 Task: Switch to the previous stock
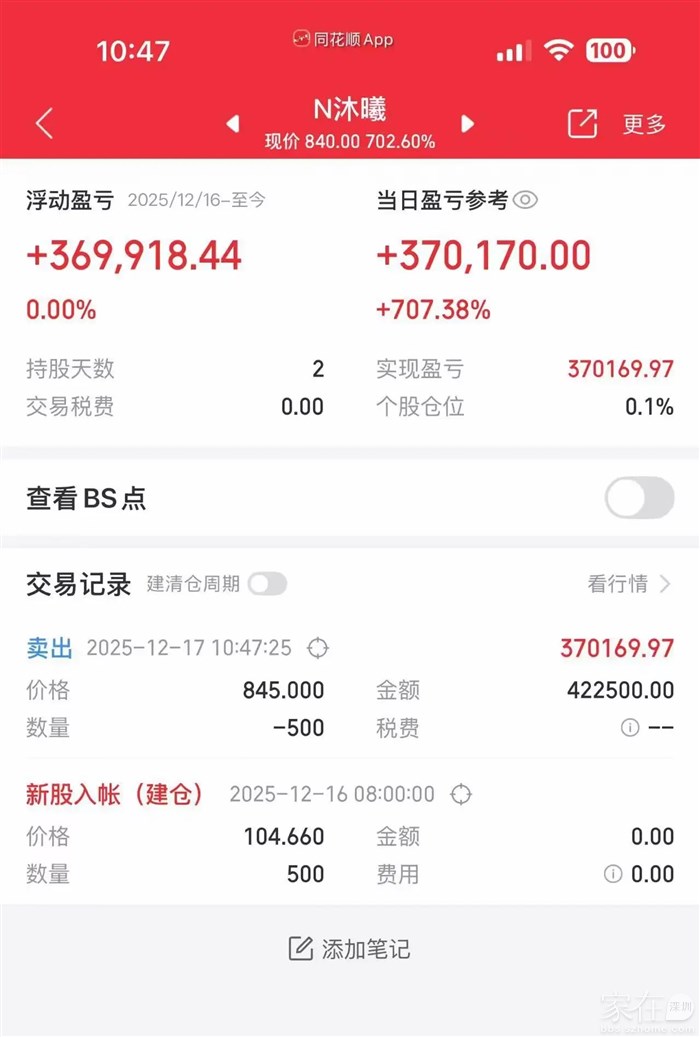coord(233,124)
